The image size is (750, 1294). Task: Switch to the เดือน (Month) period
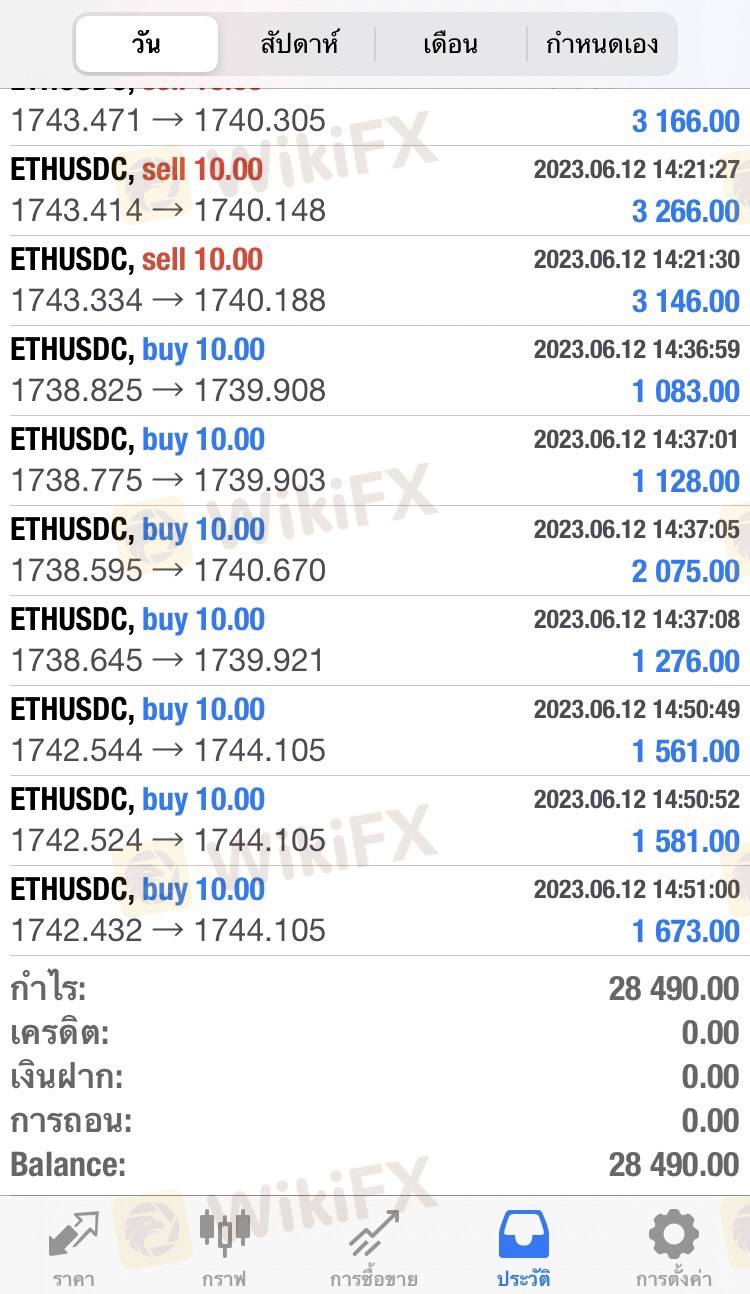pyautogui.click(x=450, y=44)
